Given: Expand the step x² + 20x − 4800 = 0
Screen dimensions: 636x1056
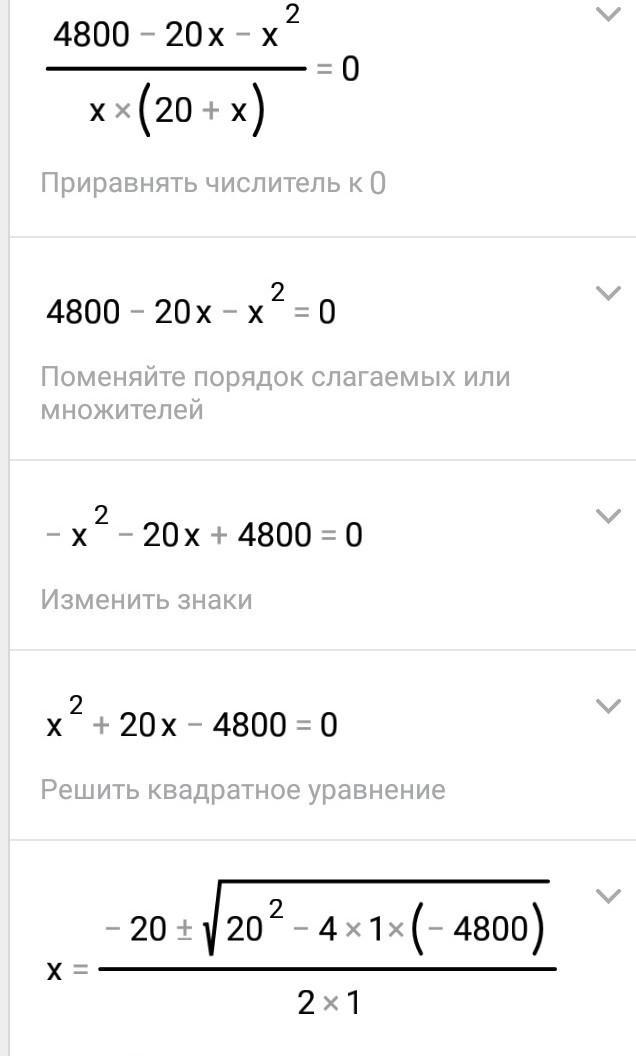Looking at the screenshot, I should point(608,706).
